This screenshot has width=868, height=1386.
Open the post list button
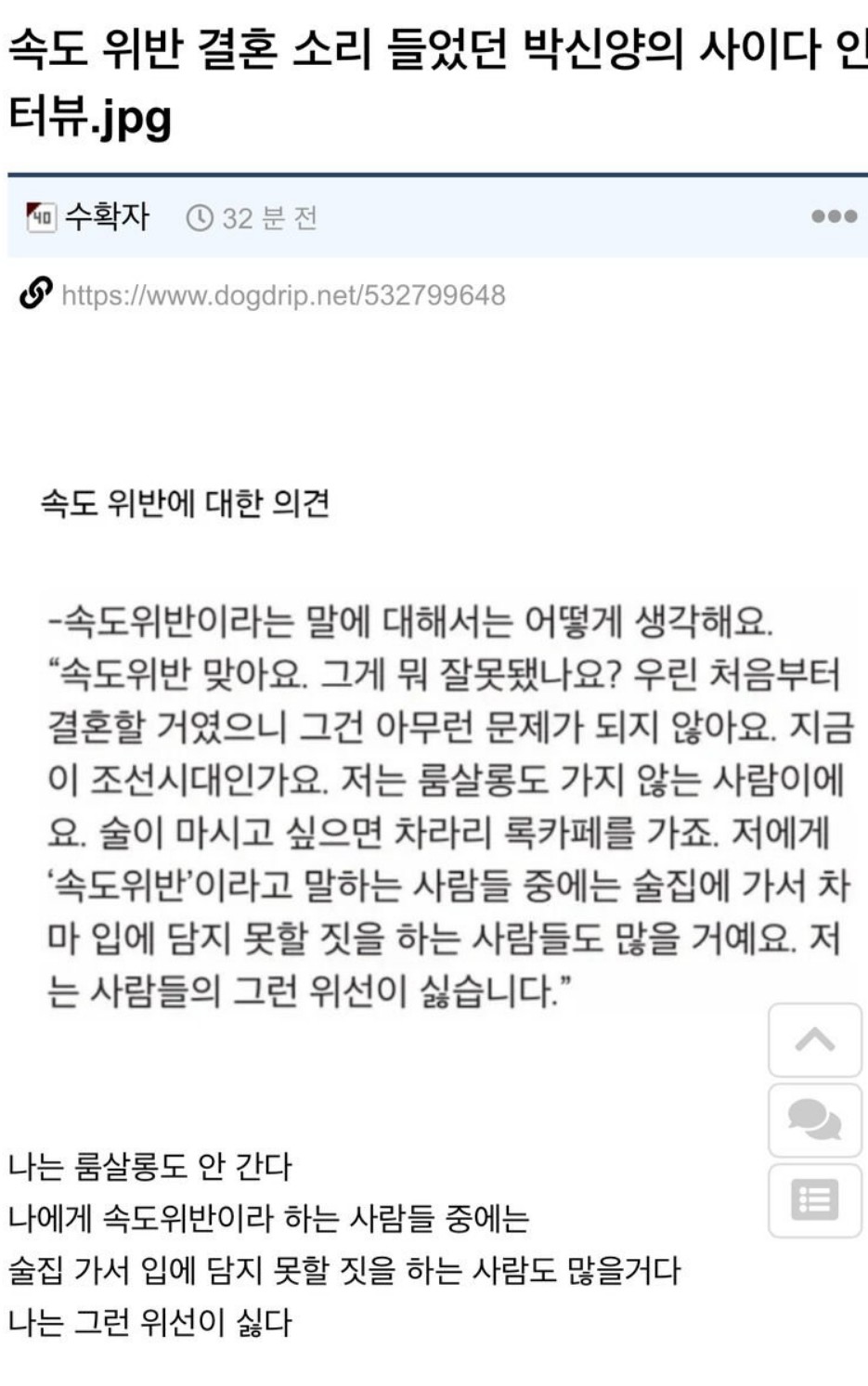[814, 1199]
